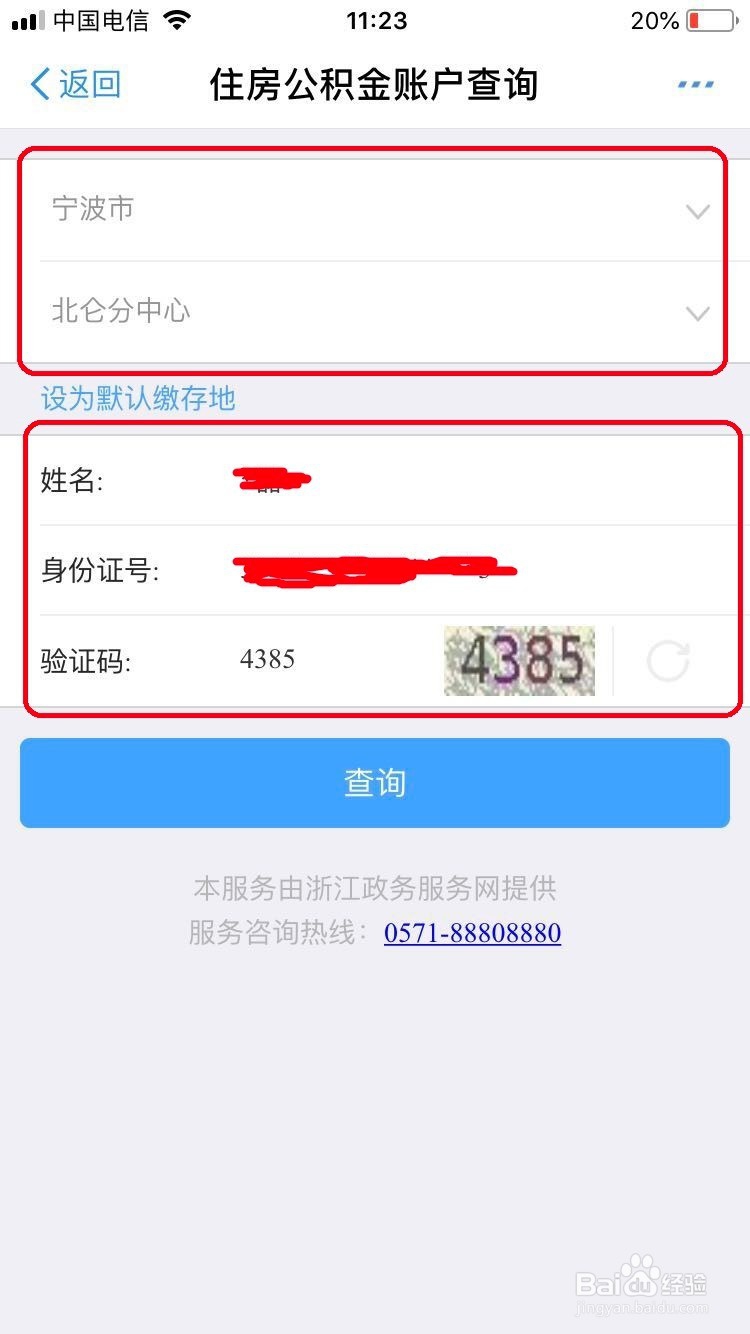750x1334 pixels.
Task: Tap the back chevron arrow
Action: pyautogui.click(x=38, y=85)
